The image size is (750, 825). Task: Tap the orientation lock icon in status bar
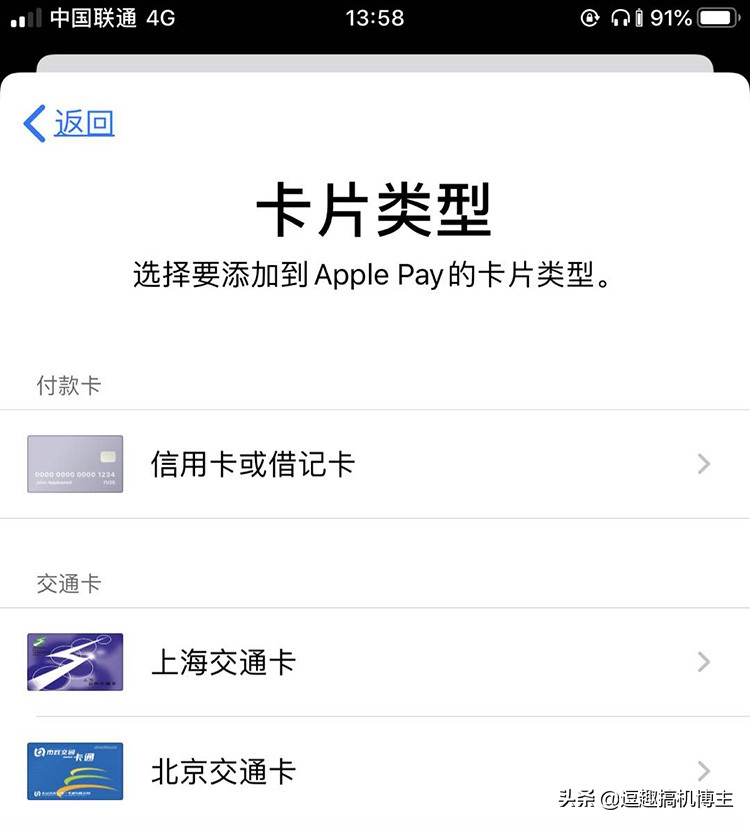pyautogui.click(x=590, y=16)
